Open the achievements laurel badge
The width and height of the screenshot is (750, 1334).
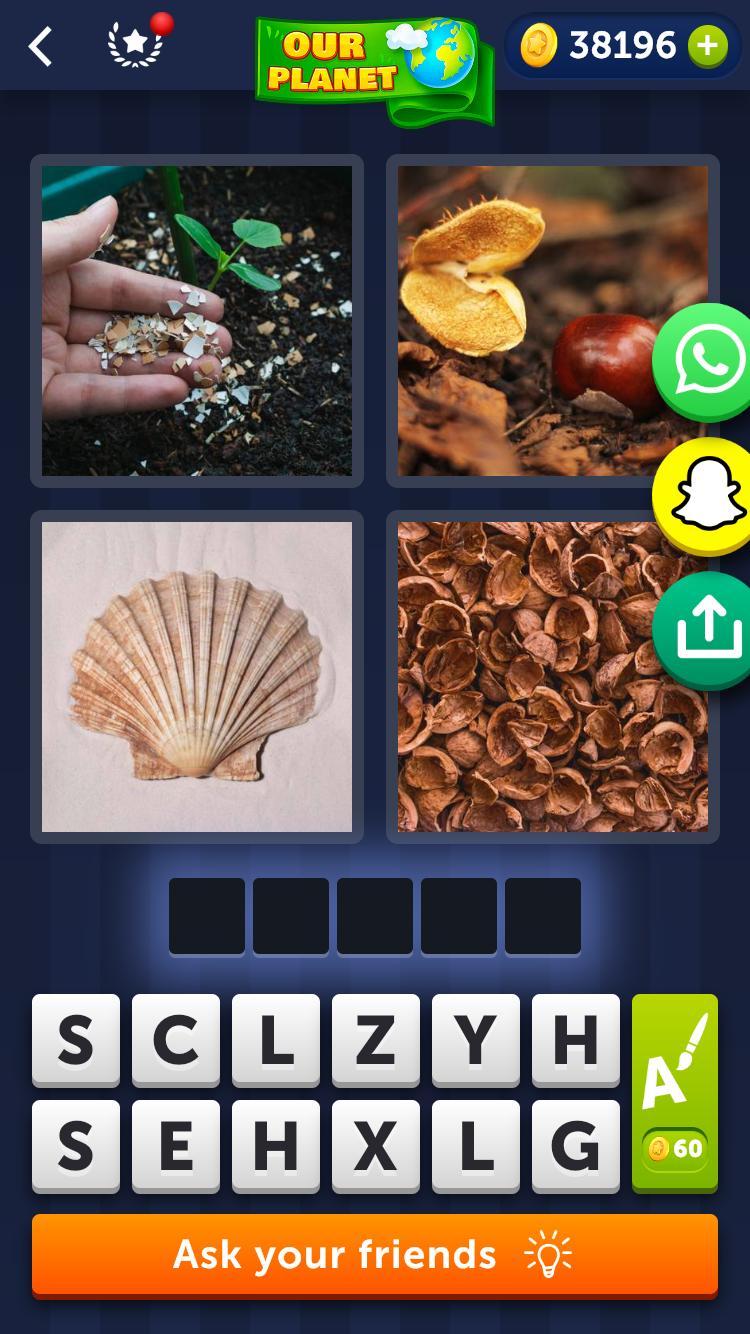[136, 45]
